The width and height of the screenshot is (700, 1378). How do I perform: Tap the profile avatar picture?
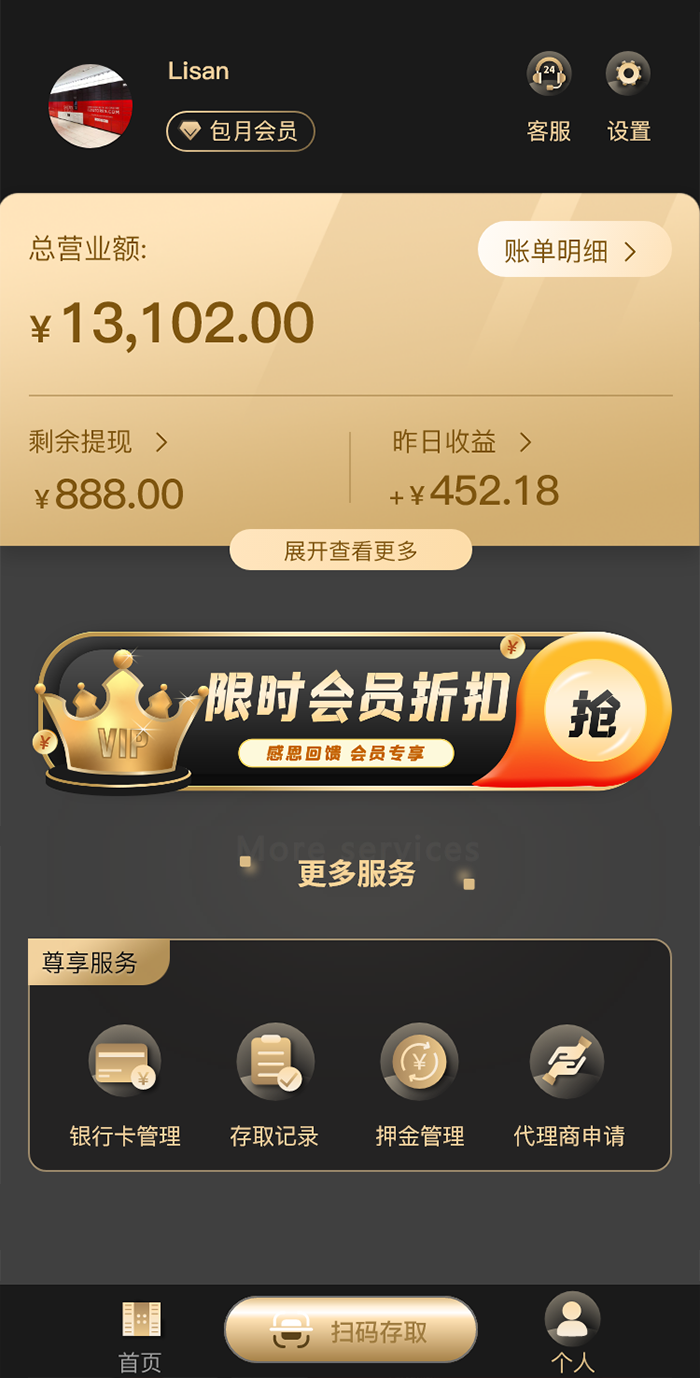91,106
